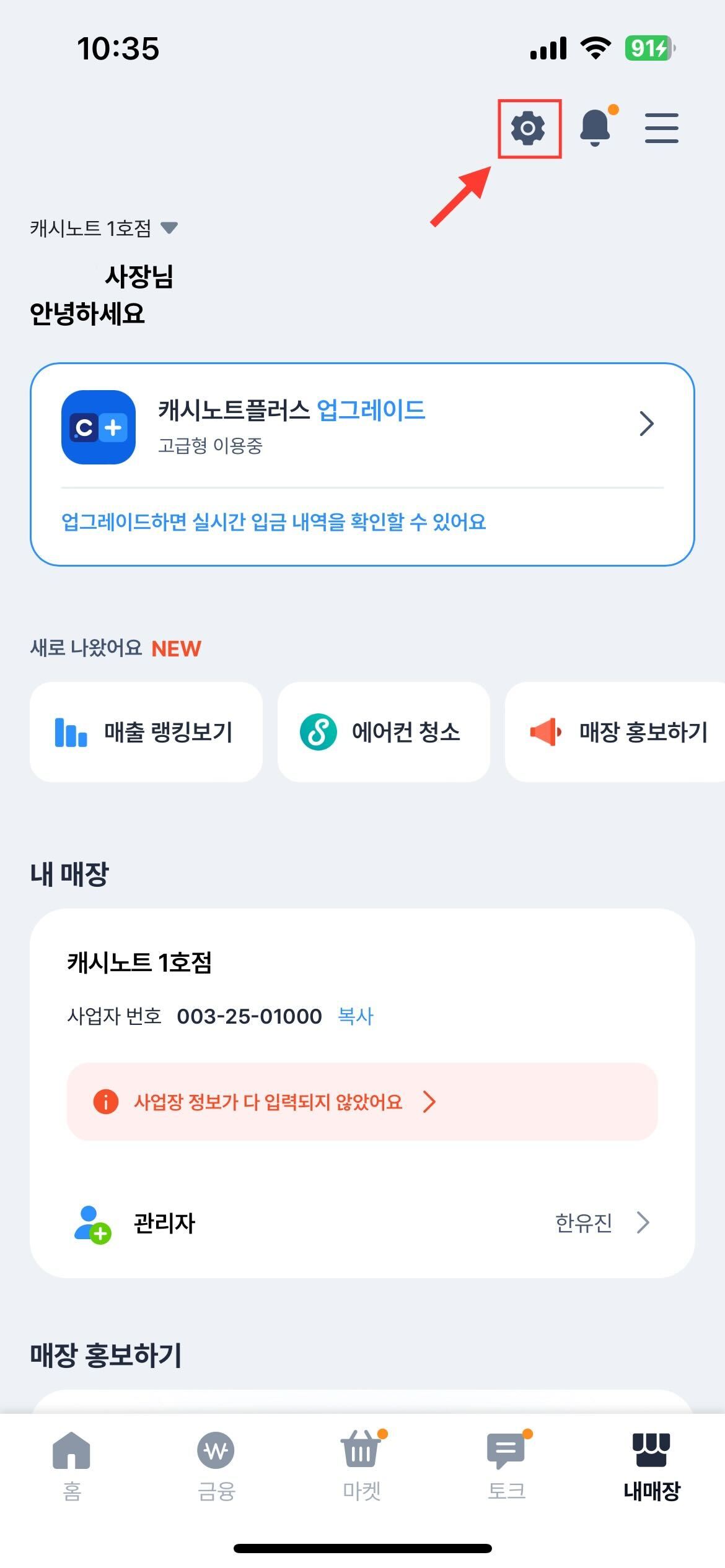
Task: Open 매출 랭킹보기
Action: coord(146,732)
